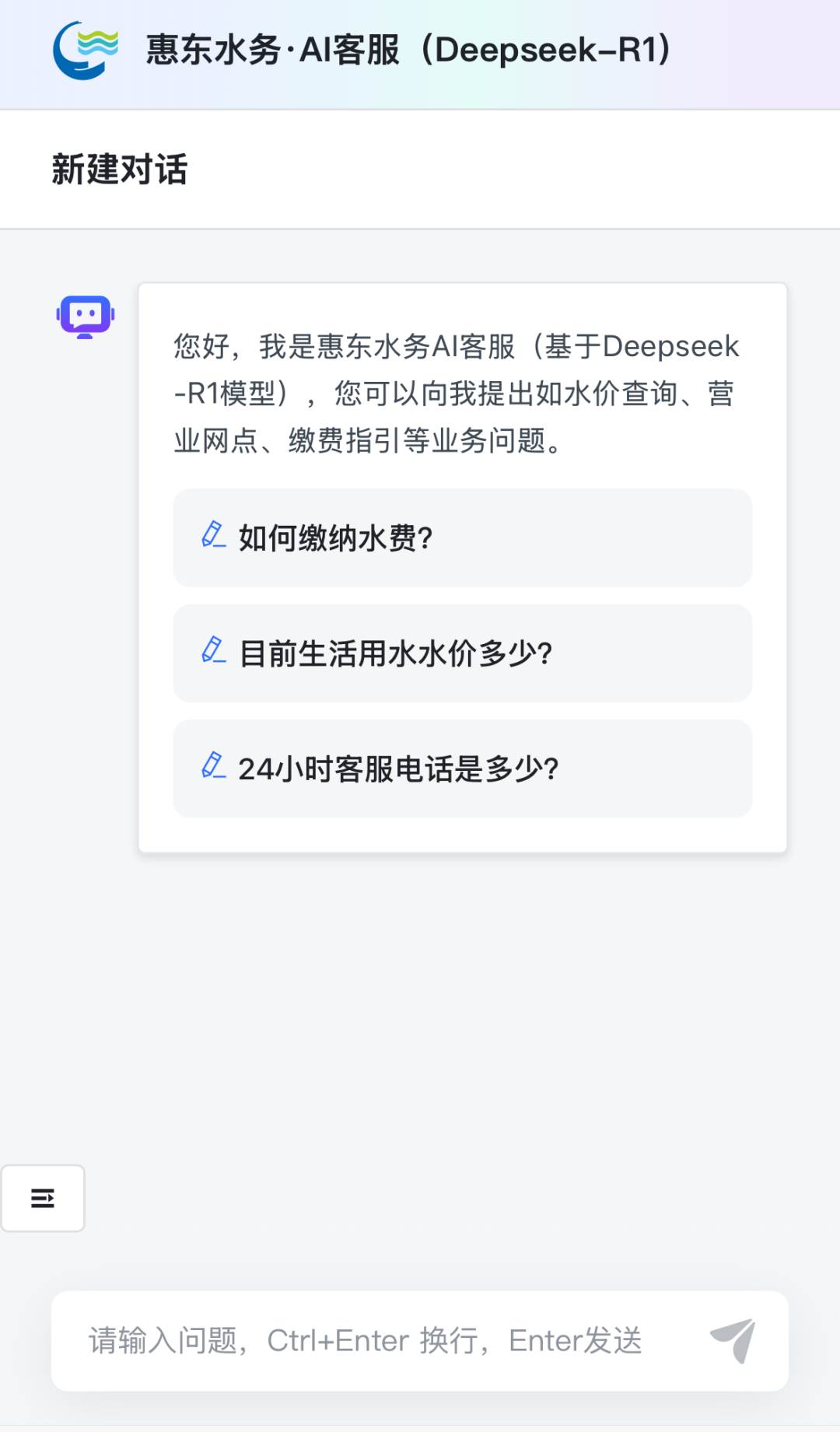Focus the 请输入问题 message input field
This screenshot has height=1432, width=840.
373,1340
